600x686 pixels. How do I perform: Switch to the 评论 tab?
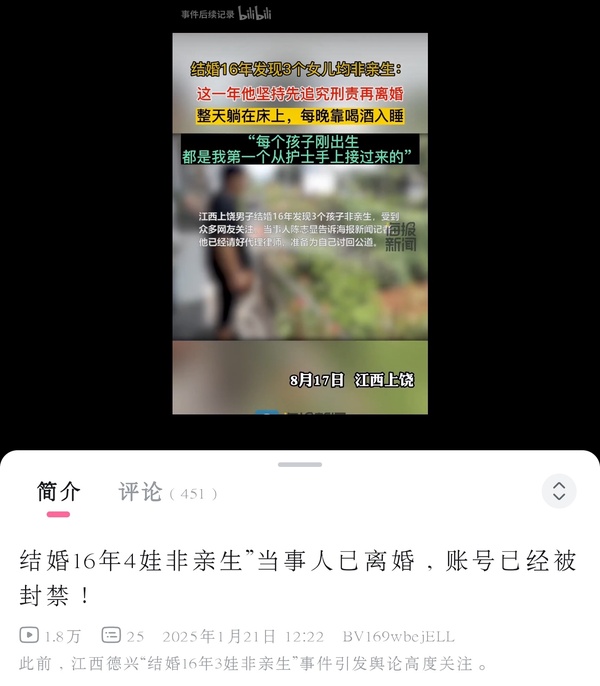pos(140,491)
